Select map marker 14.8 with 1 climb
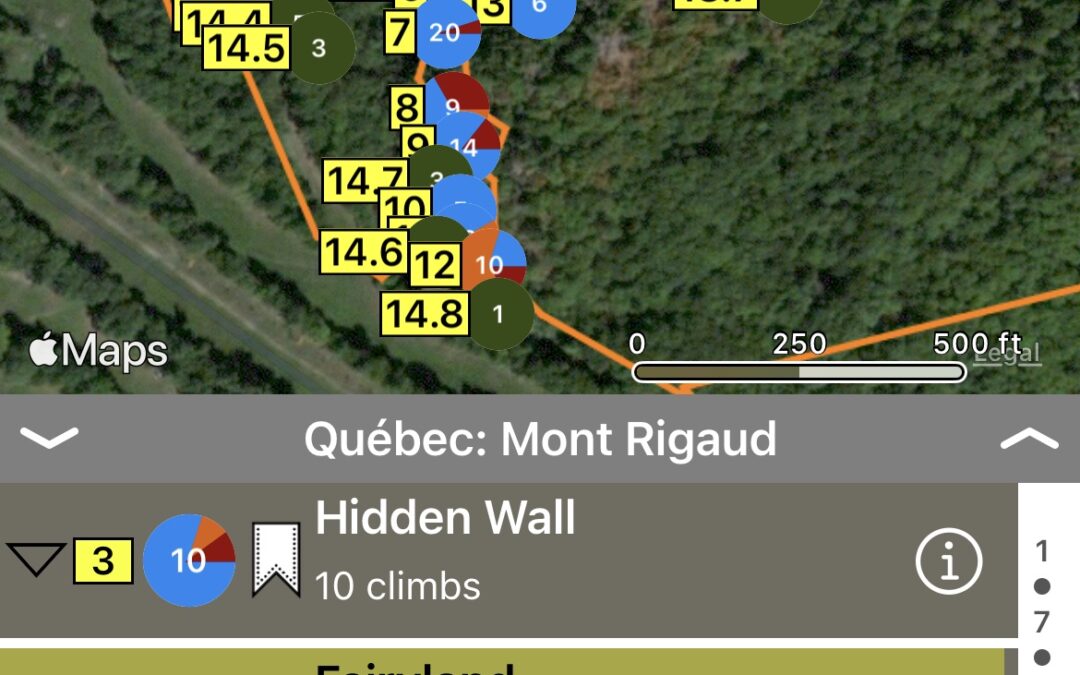This screenshot has width=1080, height=675. click(x=499, y=315)
